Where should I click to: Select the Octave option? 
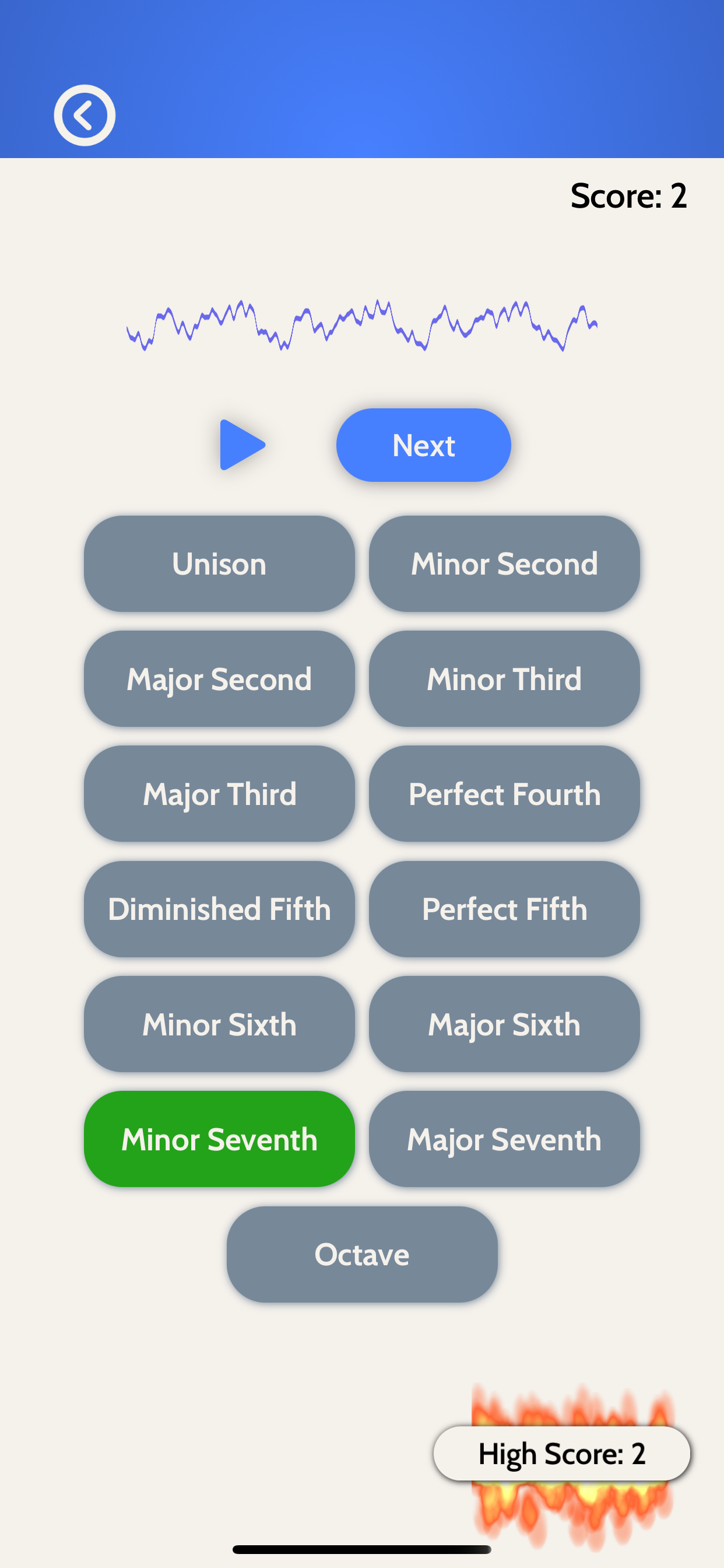tap(362, 1254)
